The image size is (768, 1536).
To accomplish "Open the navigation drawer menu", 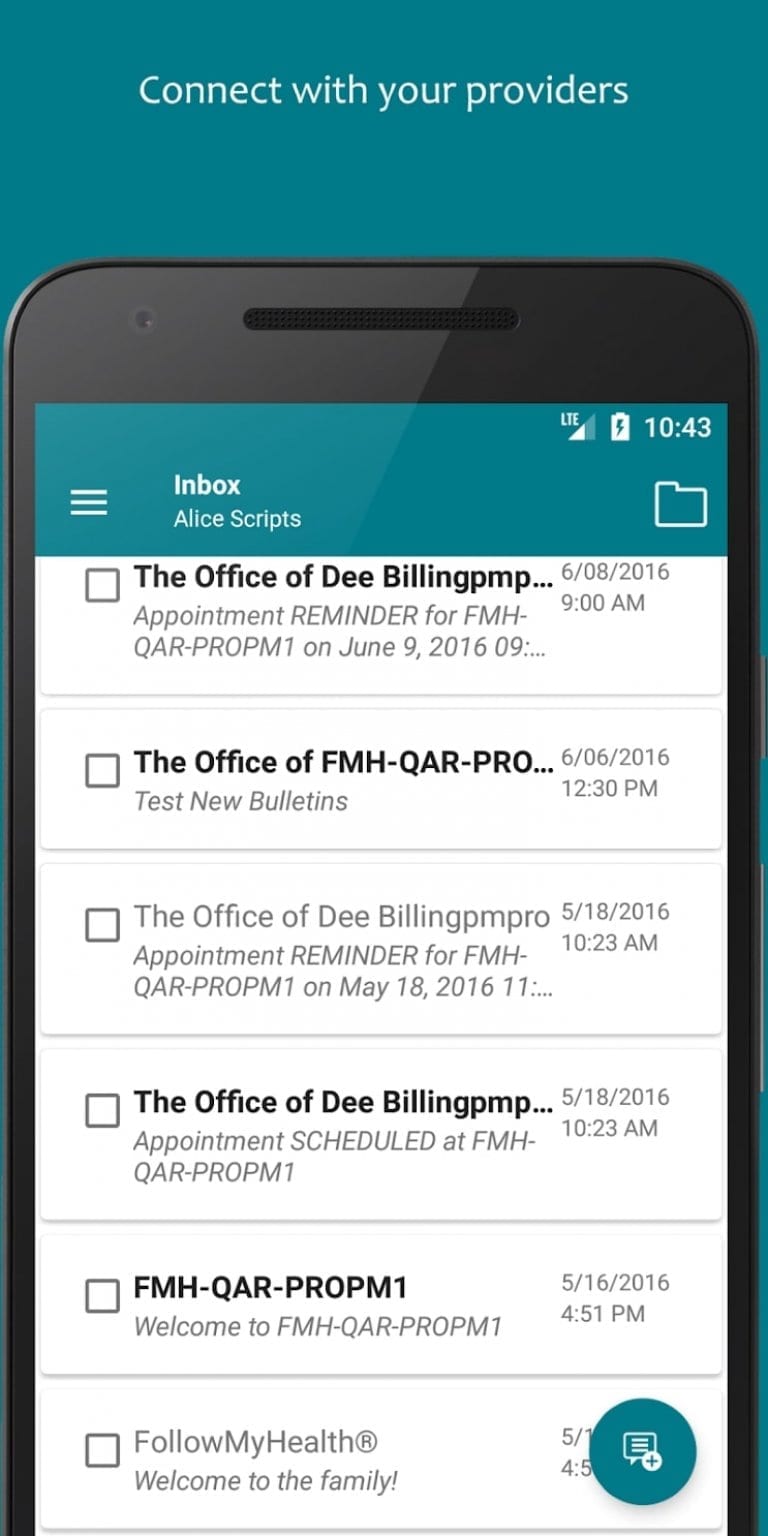I will pyautogui.click(x=89, y=502).
